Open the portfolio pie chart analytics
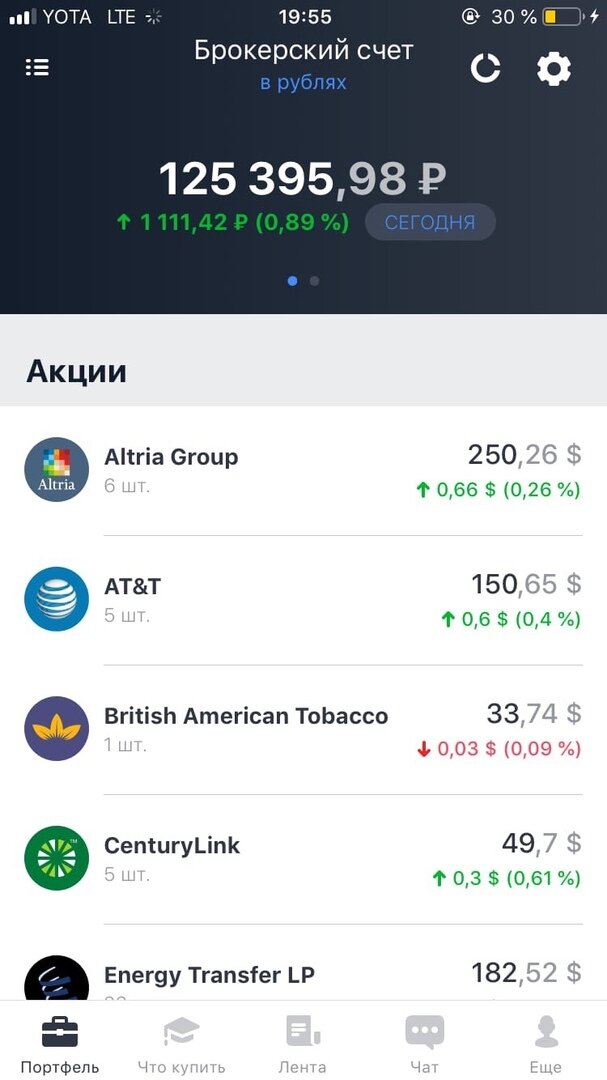Viewport: 607px width, 1080px height. pos(485,68)
